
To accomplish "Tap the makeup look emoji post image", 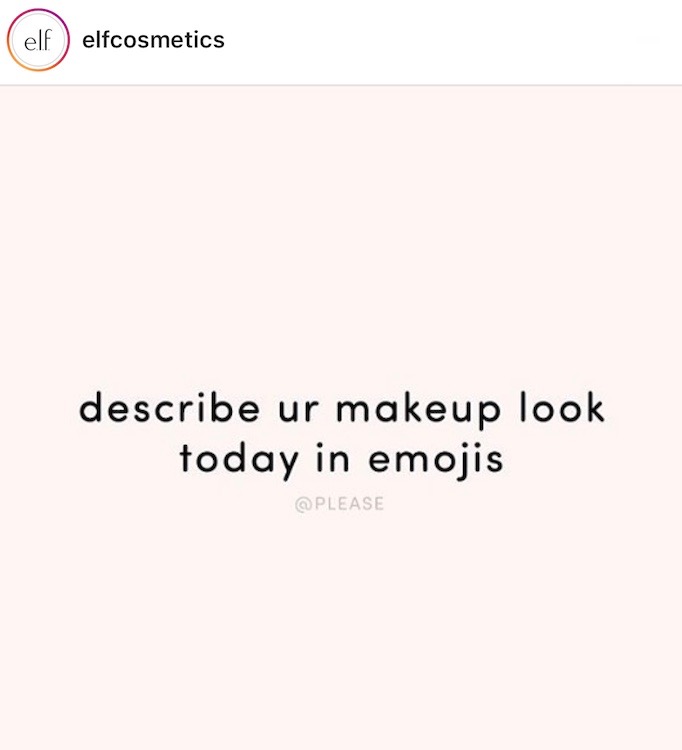I will coord(341,418).
